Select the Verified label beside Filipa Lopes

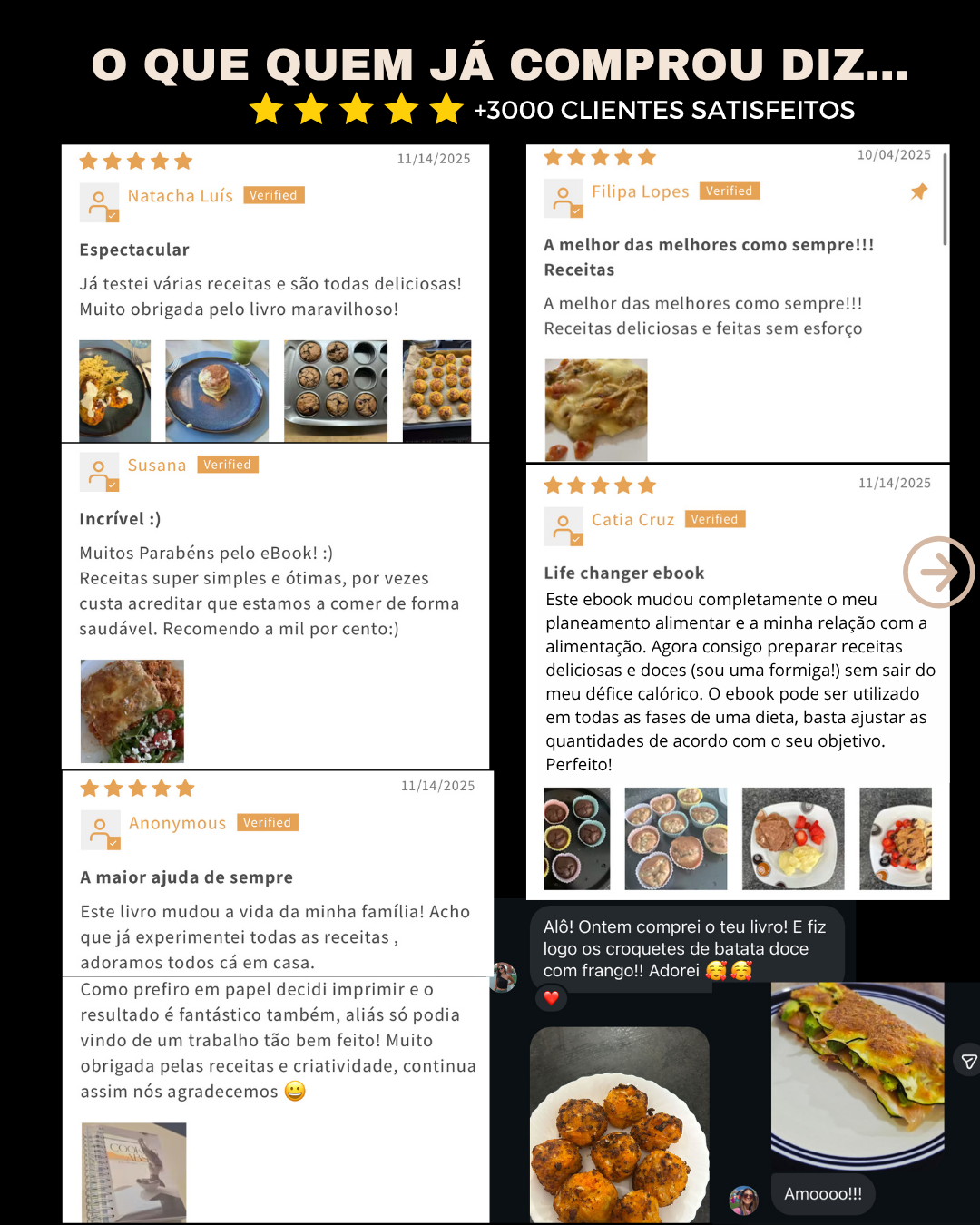730,191
